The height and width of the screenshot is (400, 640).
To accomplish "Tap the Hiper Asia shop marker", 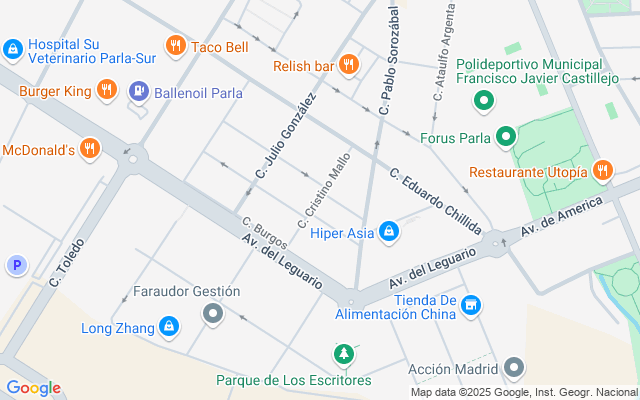I will 389,234.
